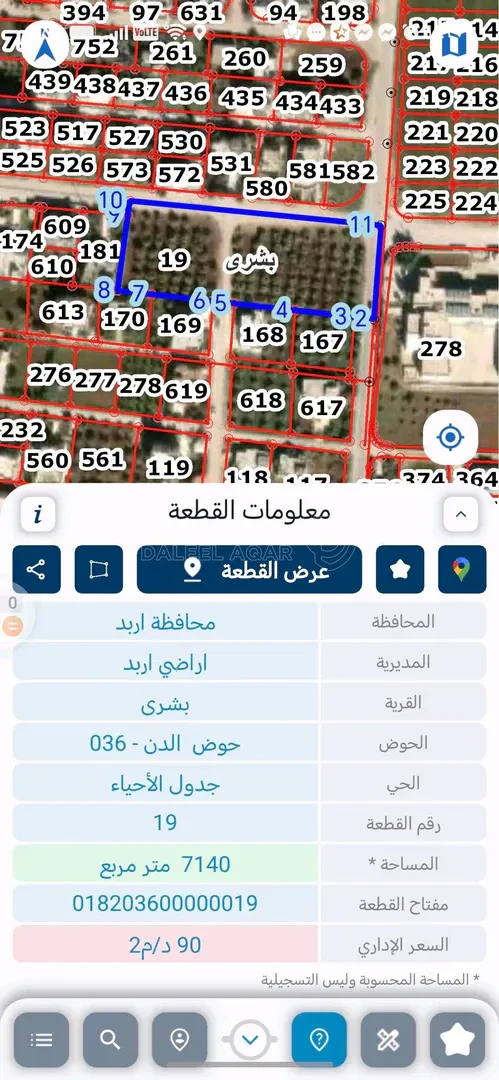Image resolution: width=499 pixels, height=1080 pixels.
Task: Tap the عرض القطعة button
Action: (250, 570)
